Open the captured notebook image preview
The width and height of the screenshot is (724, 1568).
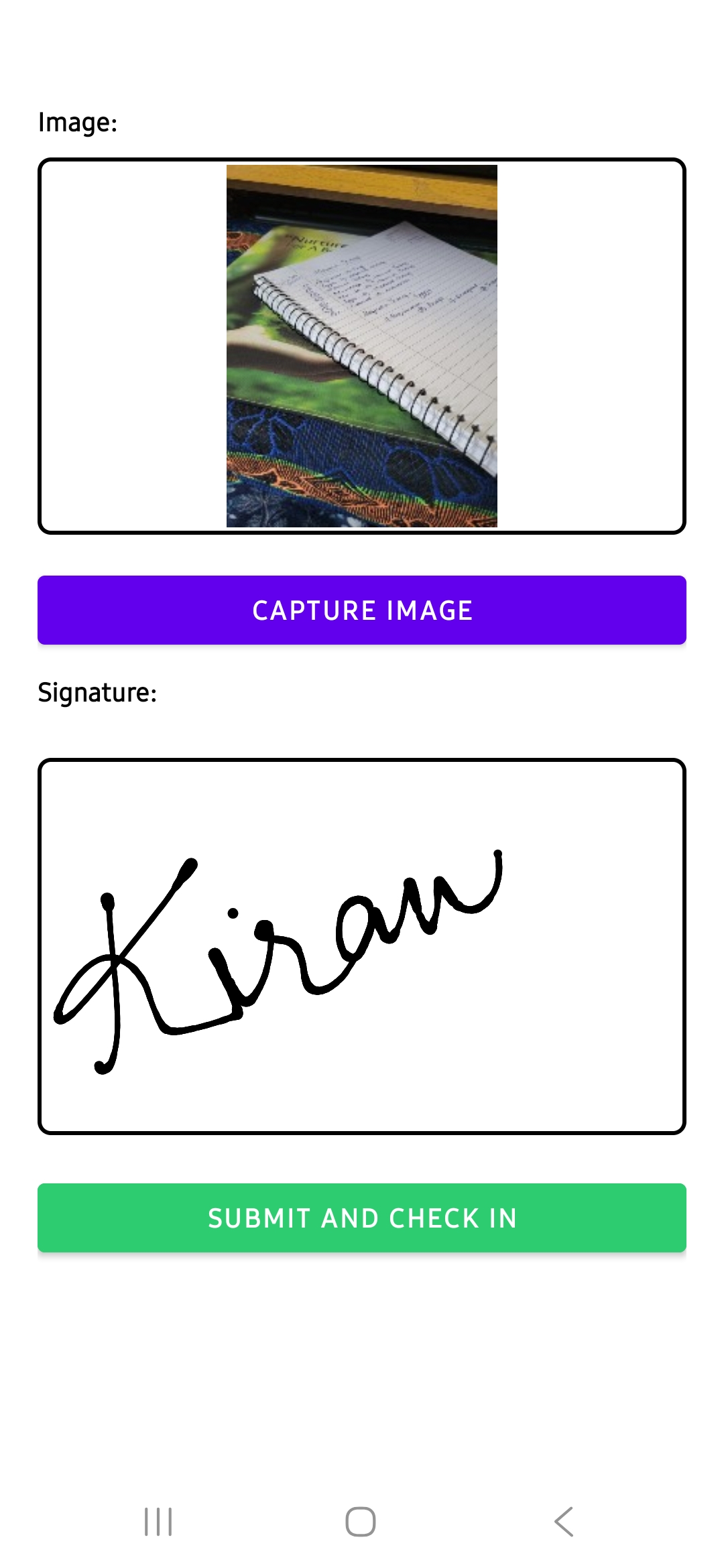(362, 346)
